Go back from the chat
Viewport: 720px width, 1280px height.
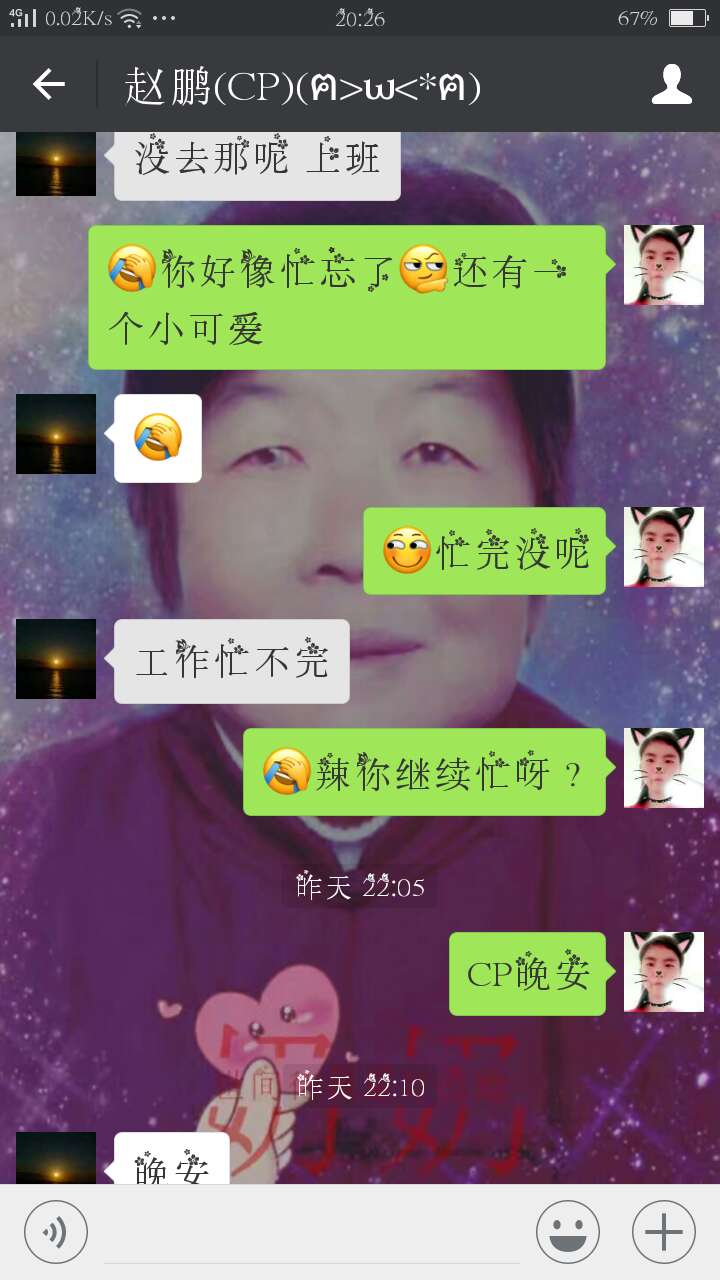pos(48,85)
